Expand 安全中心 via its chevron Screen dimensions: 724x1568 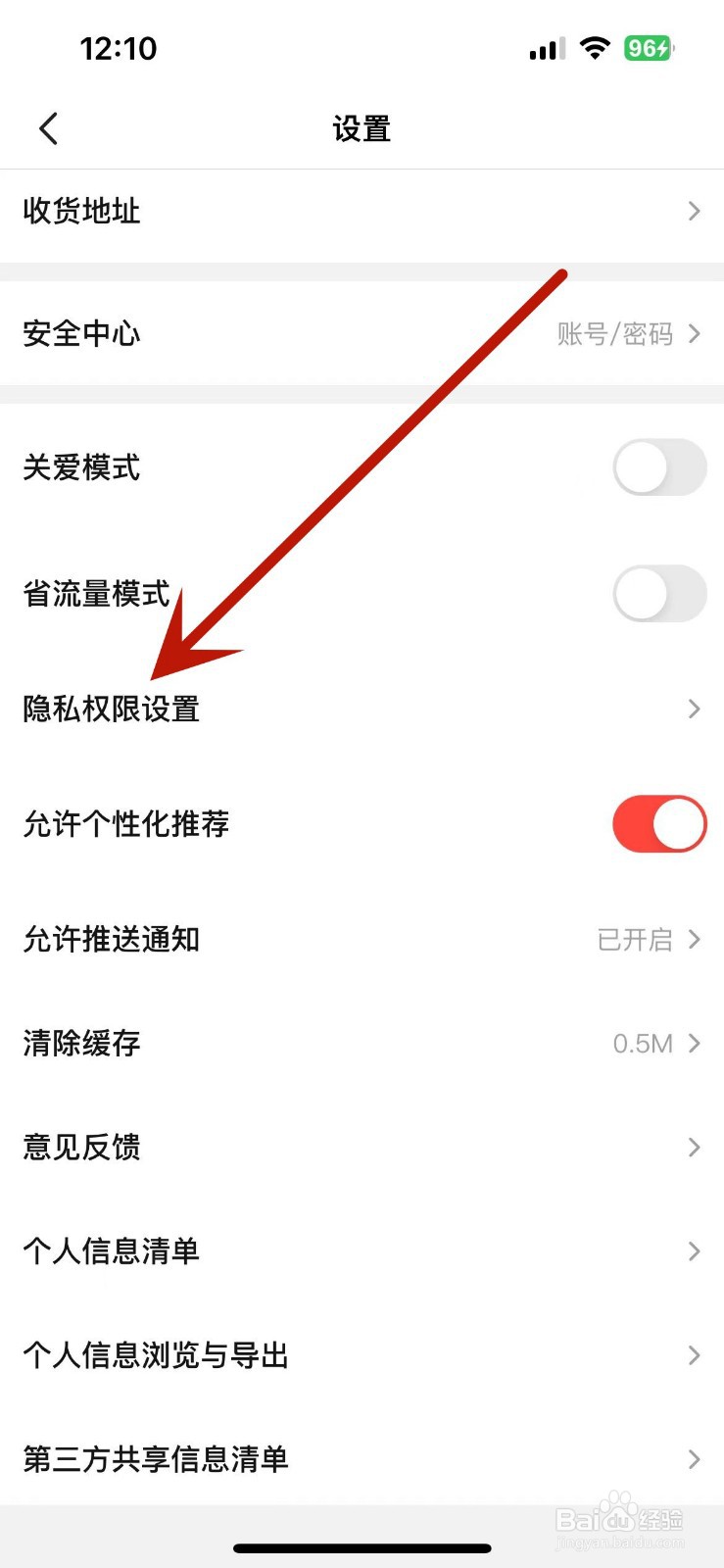tap(694, 333)
